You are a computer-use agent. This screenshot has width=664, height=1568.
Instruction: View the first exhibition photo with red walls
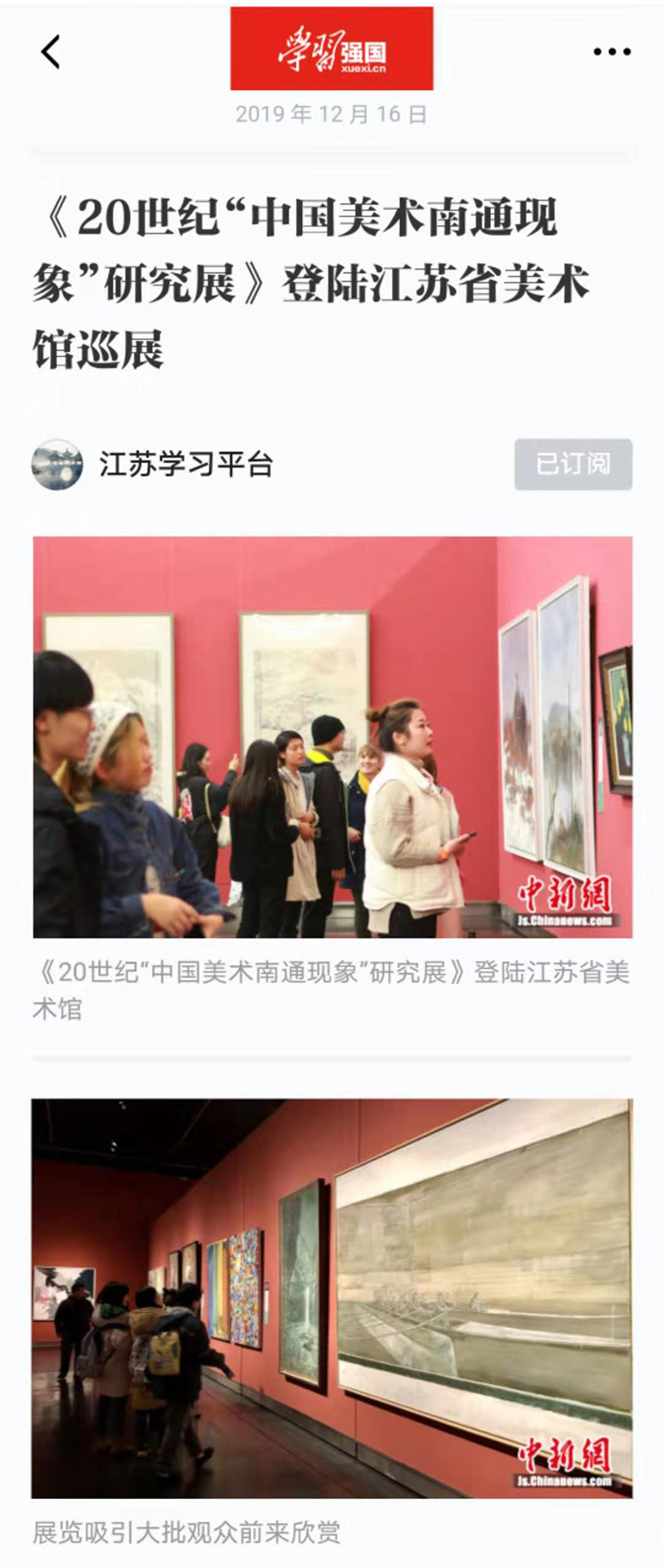pyautogui.click(x=332, y=737)
